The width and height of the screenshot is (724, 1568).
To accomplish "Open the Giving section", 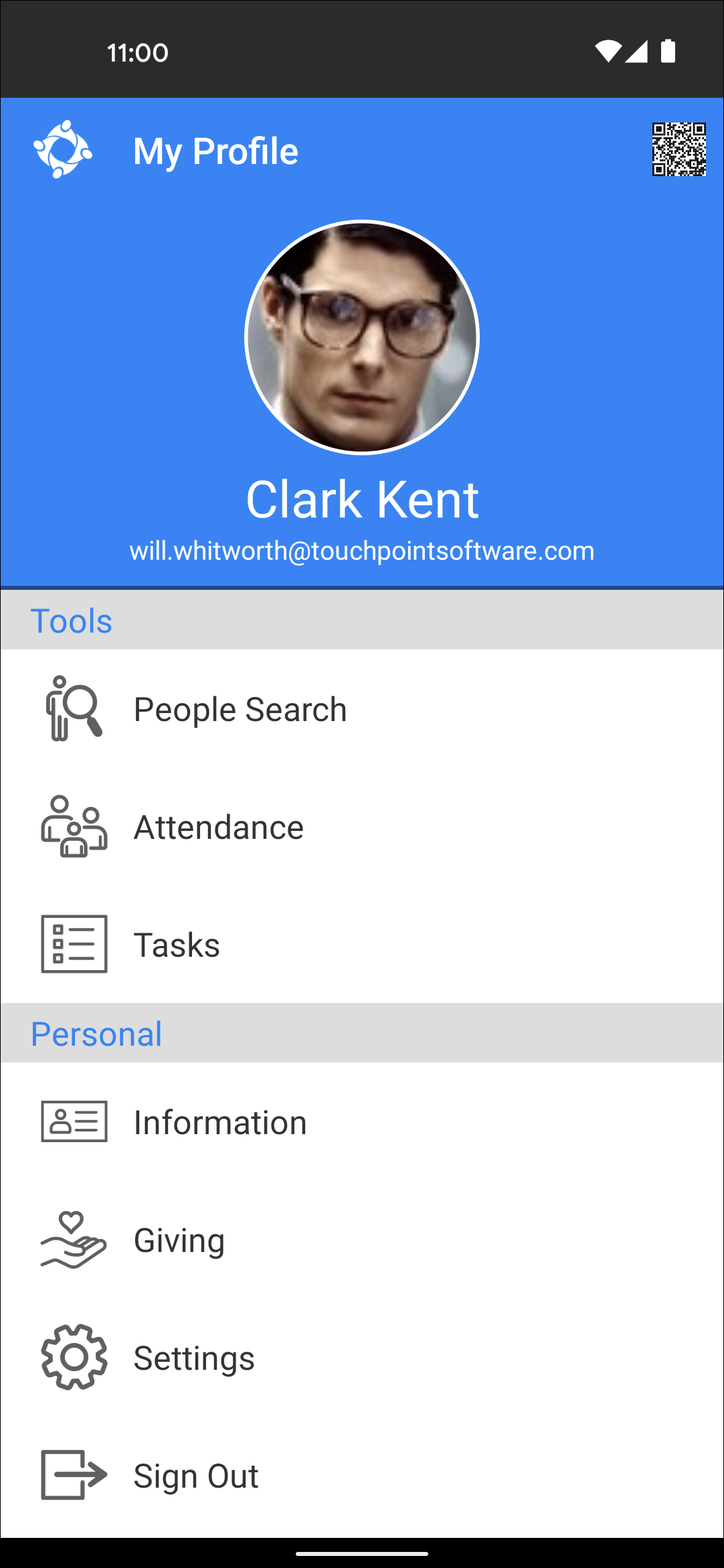I will (362, 1240).
